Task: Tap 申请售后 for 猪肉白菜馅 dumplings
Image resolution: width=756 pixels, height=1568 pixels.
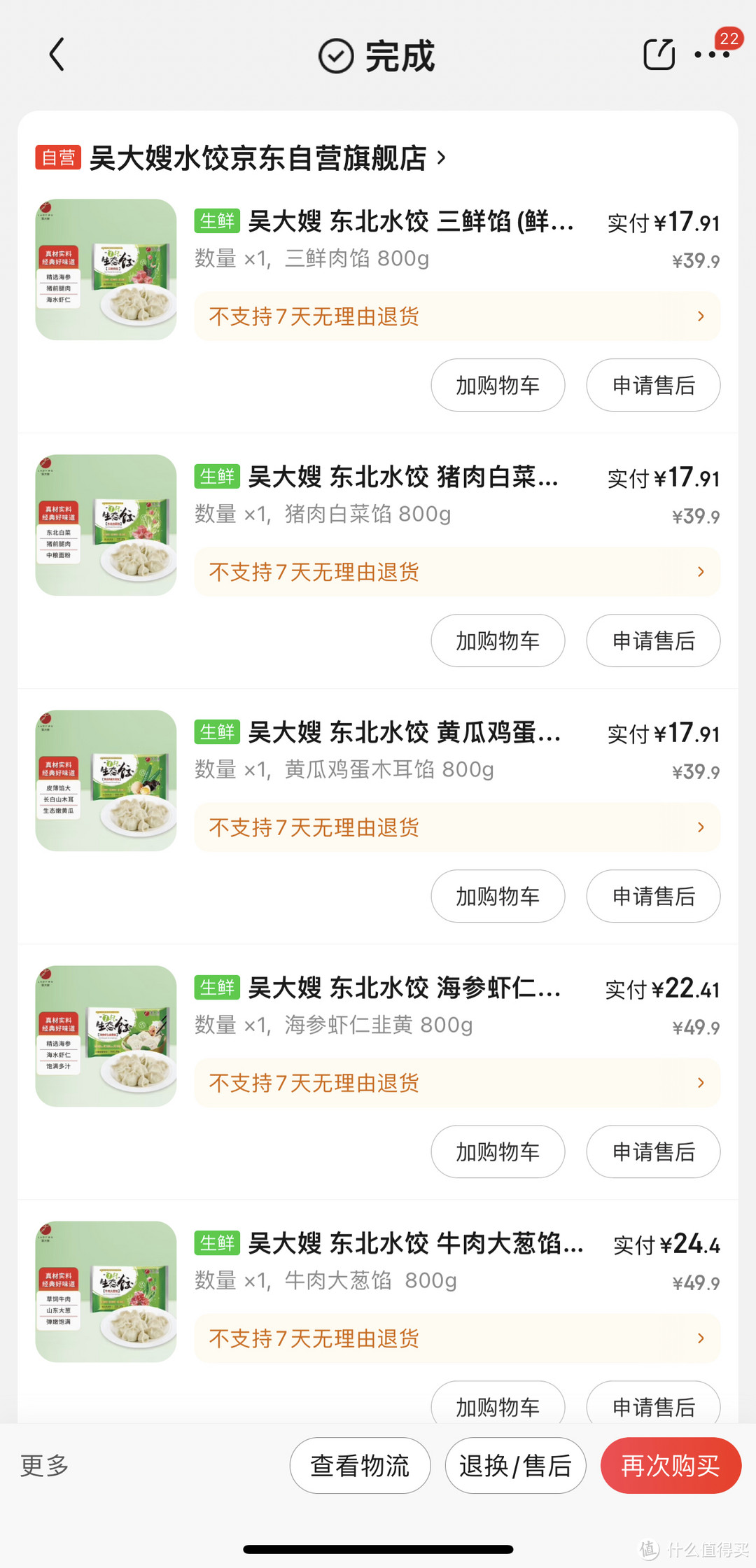Action: click(652, 641)
